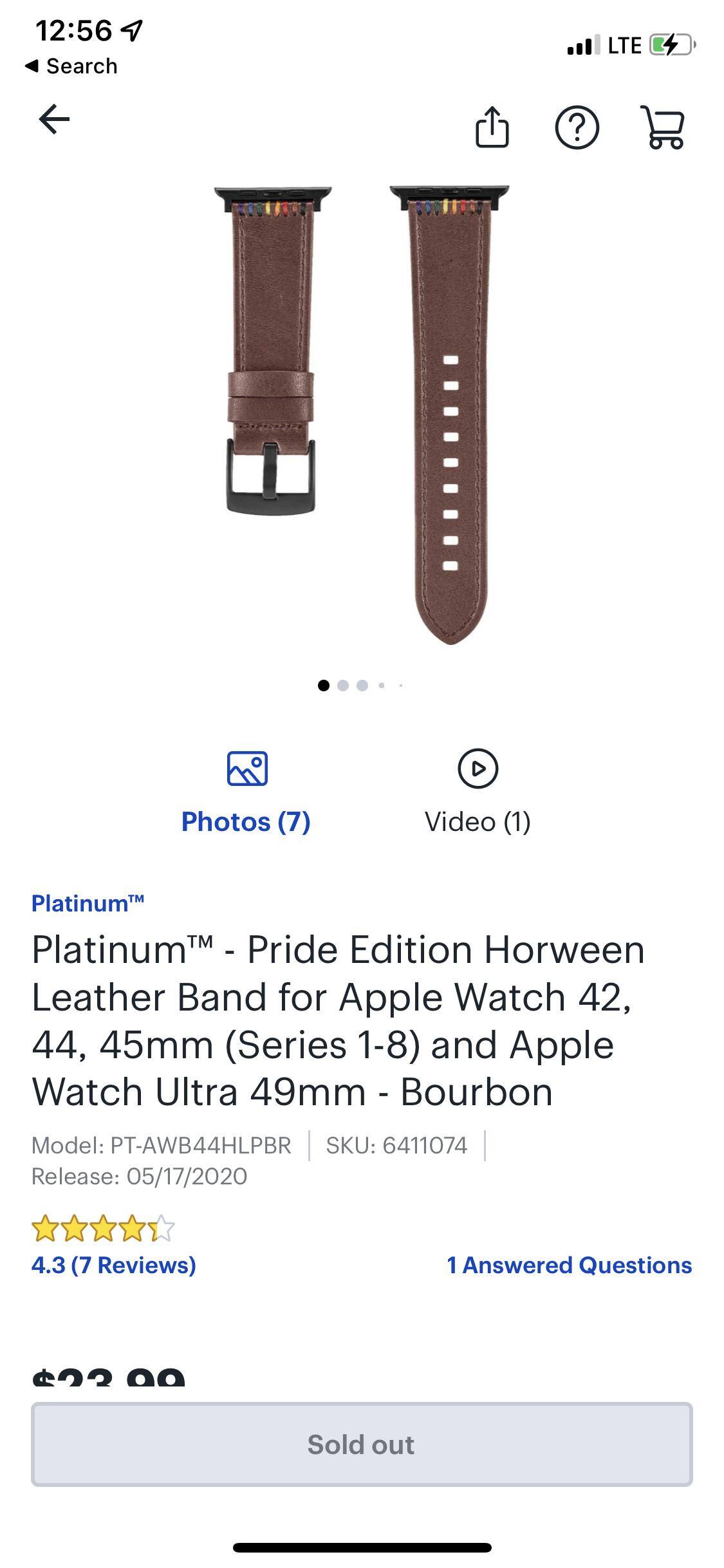Viewport: 724px width, 1568px height.
Task: Tap the share icon to share this product
Action: pyautogui.click(x=494, y=128)
